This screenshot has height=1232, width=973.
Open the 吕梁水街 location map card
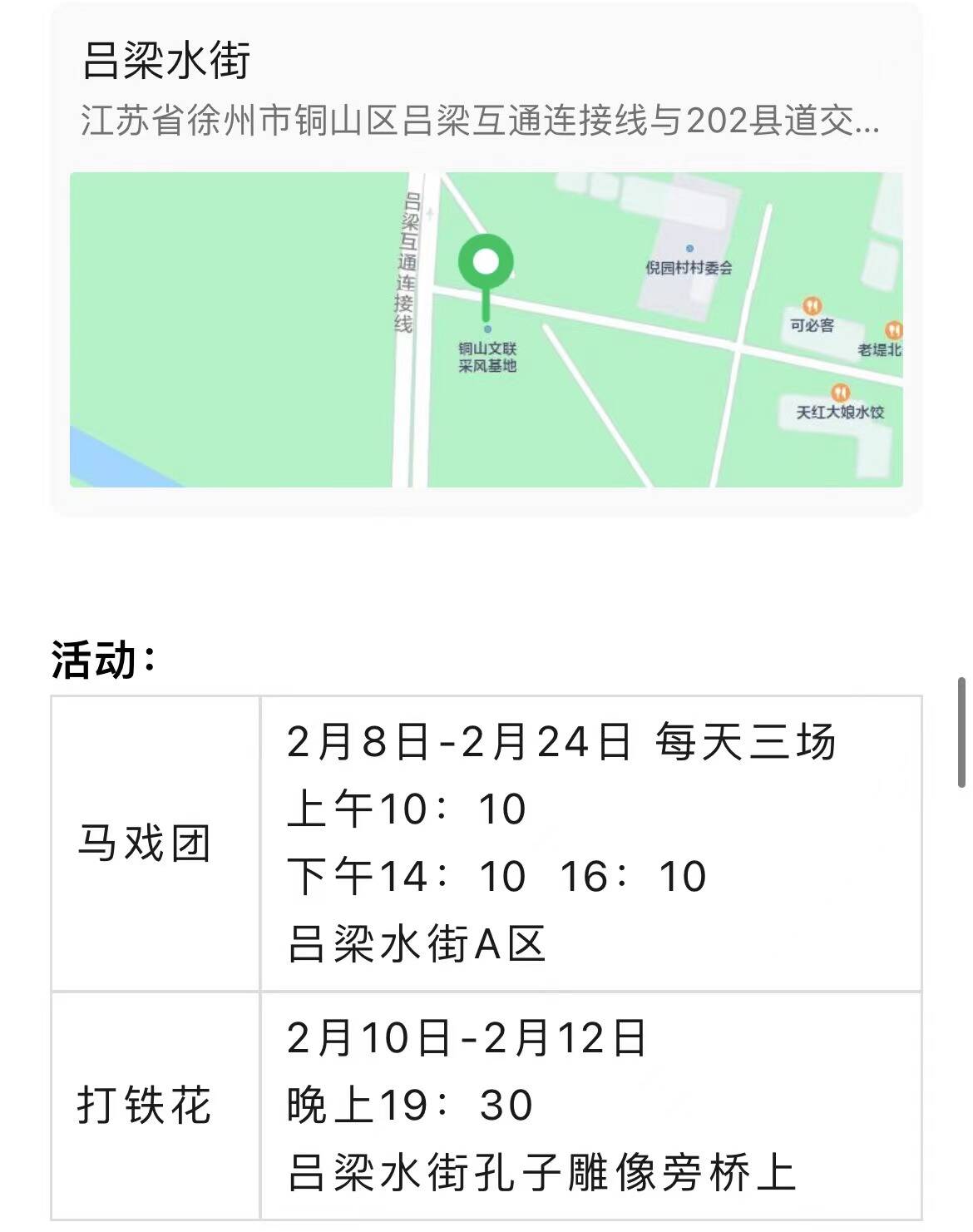click(486, 258)
